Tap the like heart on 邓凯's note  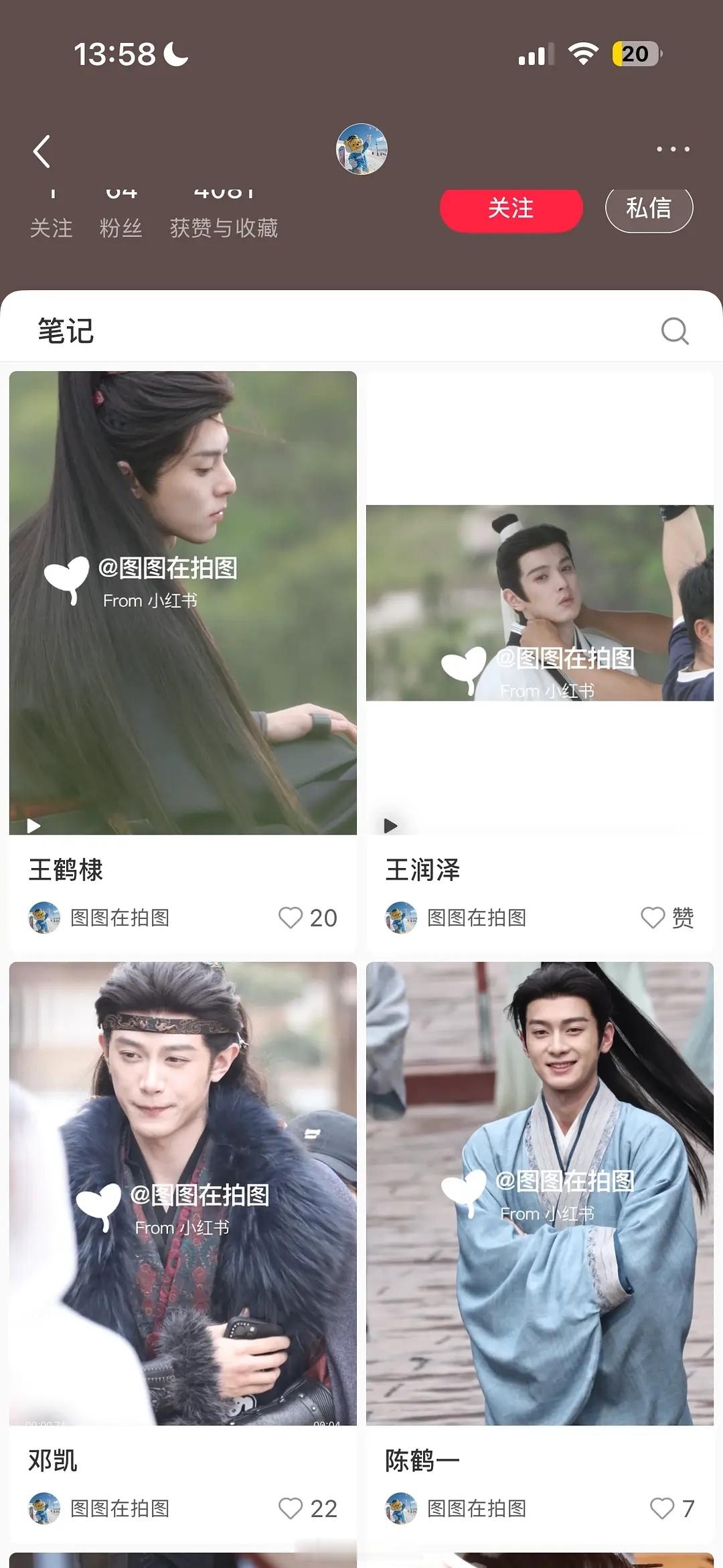pyautogui.click(x=291, y=1508)
